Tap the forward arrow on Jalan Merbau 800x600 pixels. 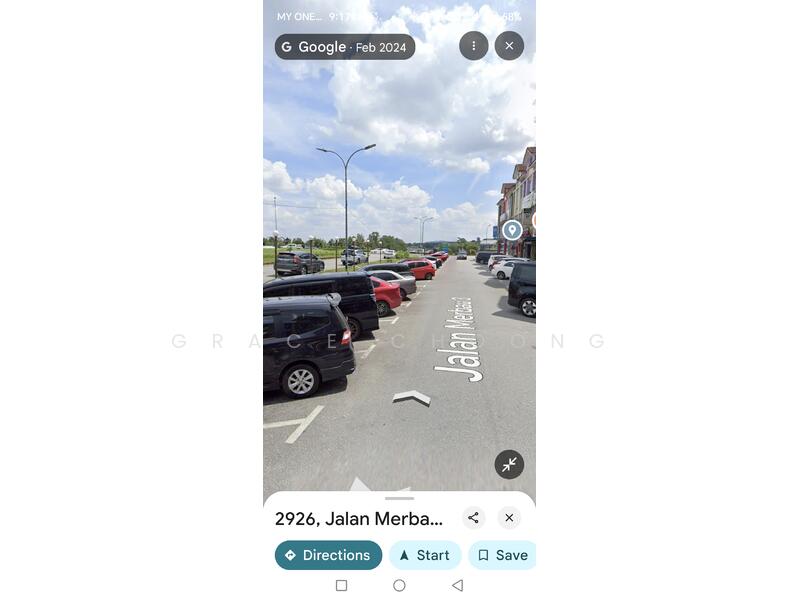point(412,398)
